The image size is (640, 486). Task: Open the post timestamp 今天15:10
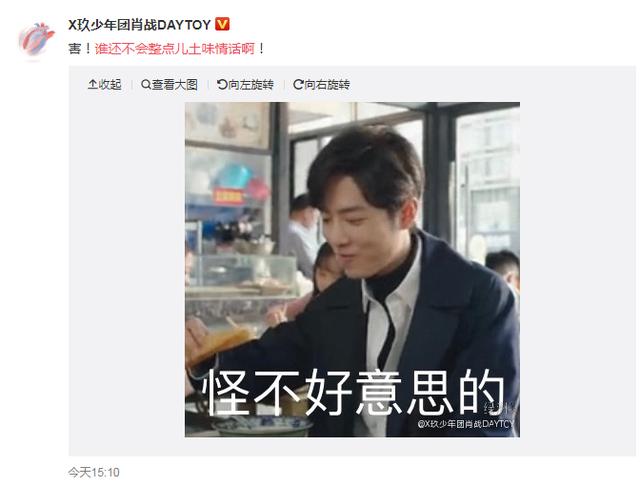(x=94, y=472)
